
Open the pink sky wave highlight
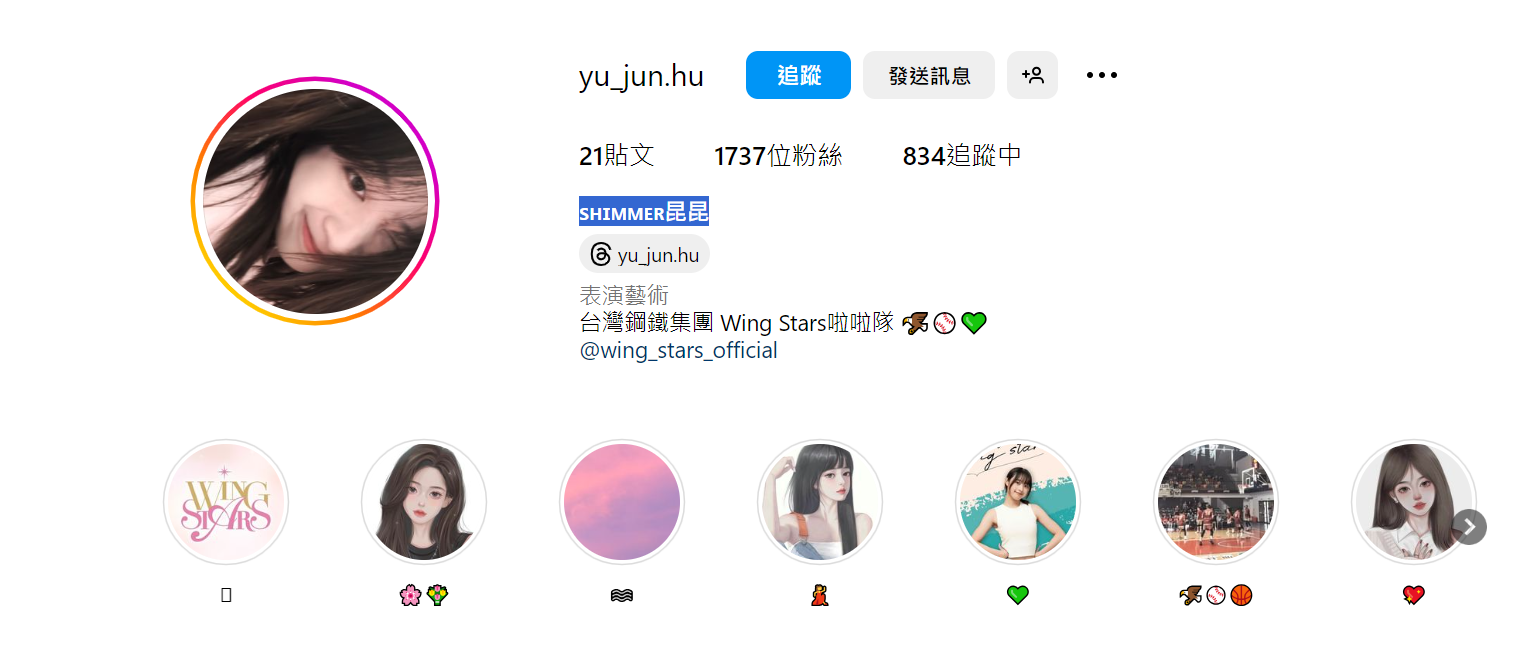coord(622,502)
